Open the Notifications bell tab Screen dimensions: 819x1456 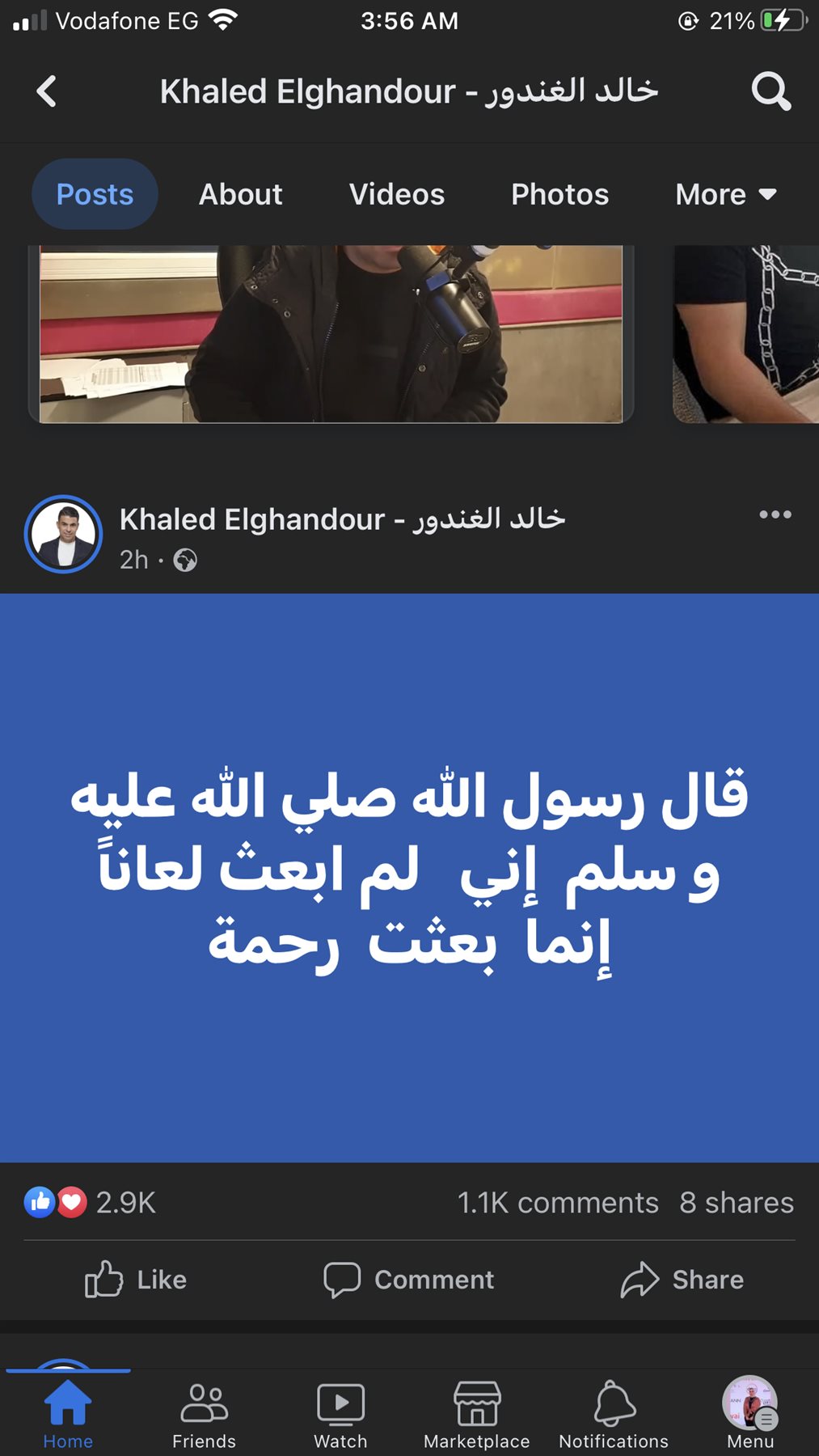click(x=614, y=1416)
